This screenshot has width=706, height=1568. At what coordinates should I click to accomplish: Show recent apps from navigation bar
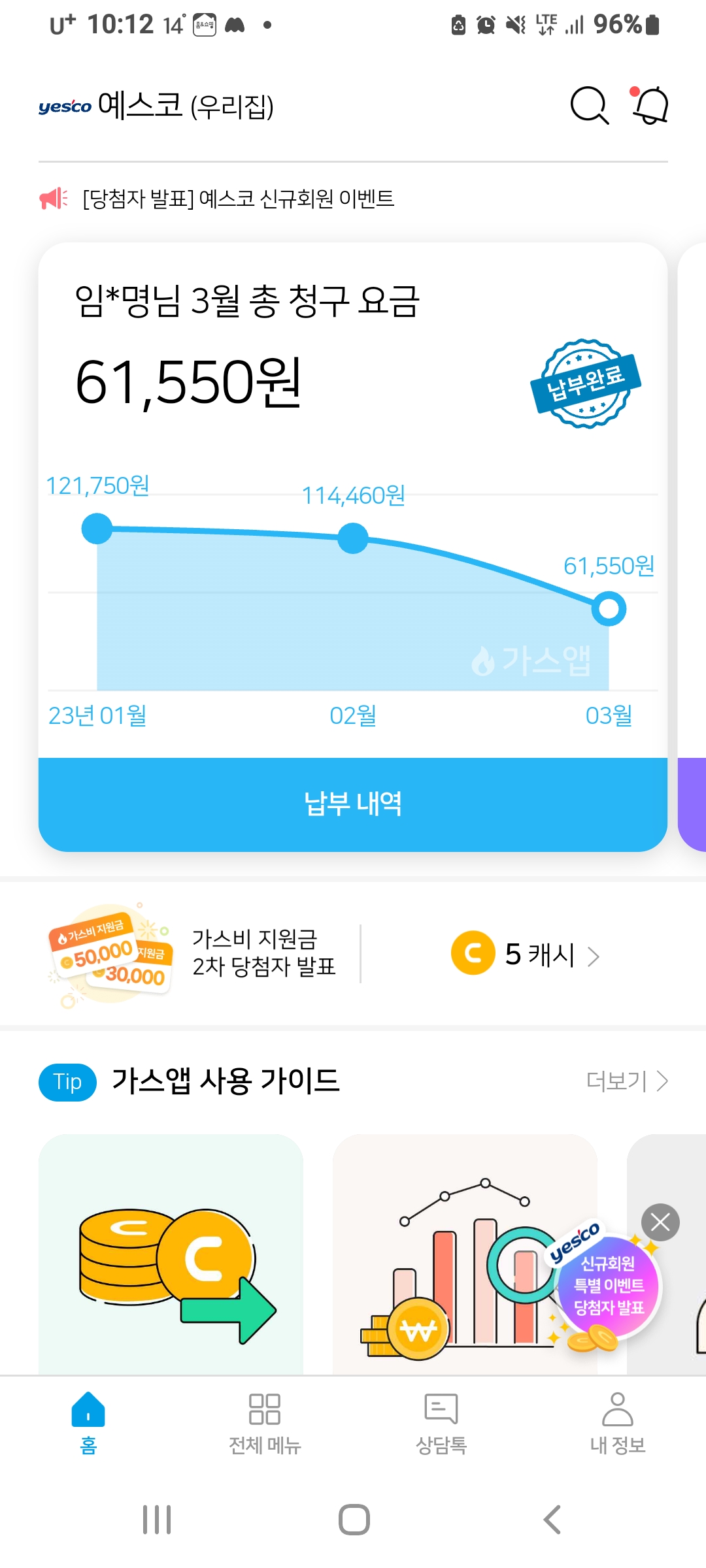(x=157, y=1519)
